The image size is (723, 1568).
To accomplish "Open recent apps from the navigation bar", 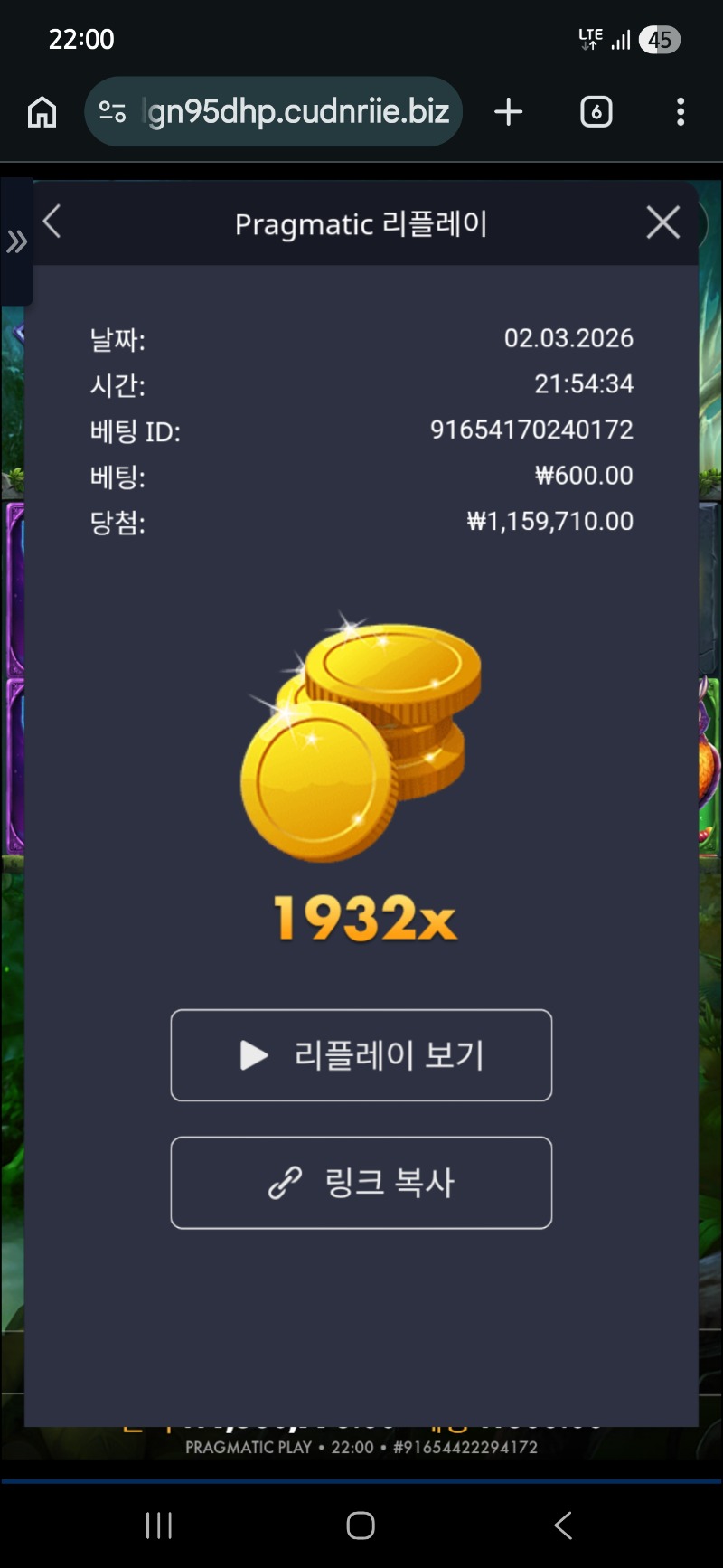I will pyautogui.click(x=159, y=1525).
